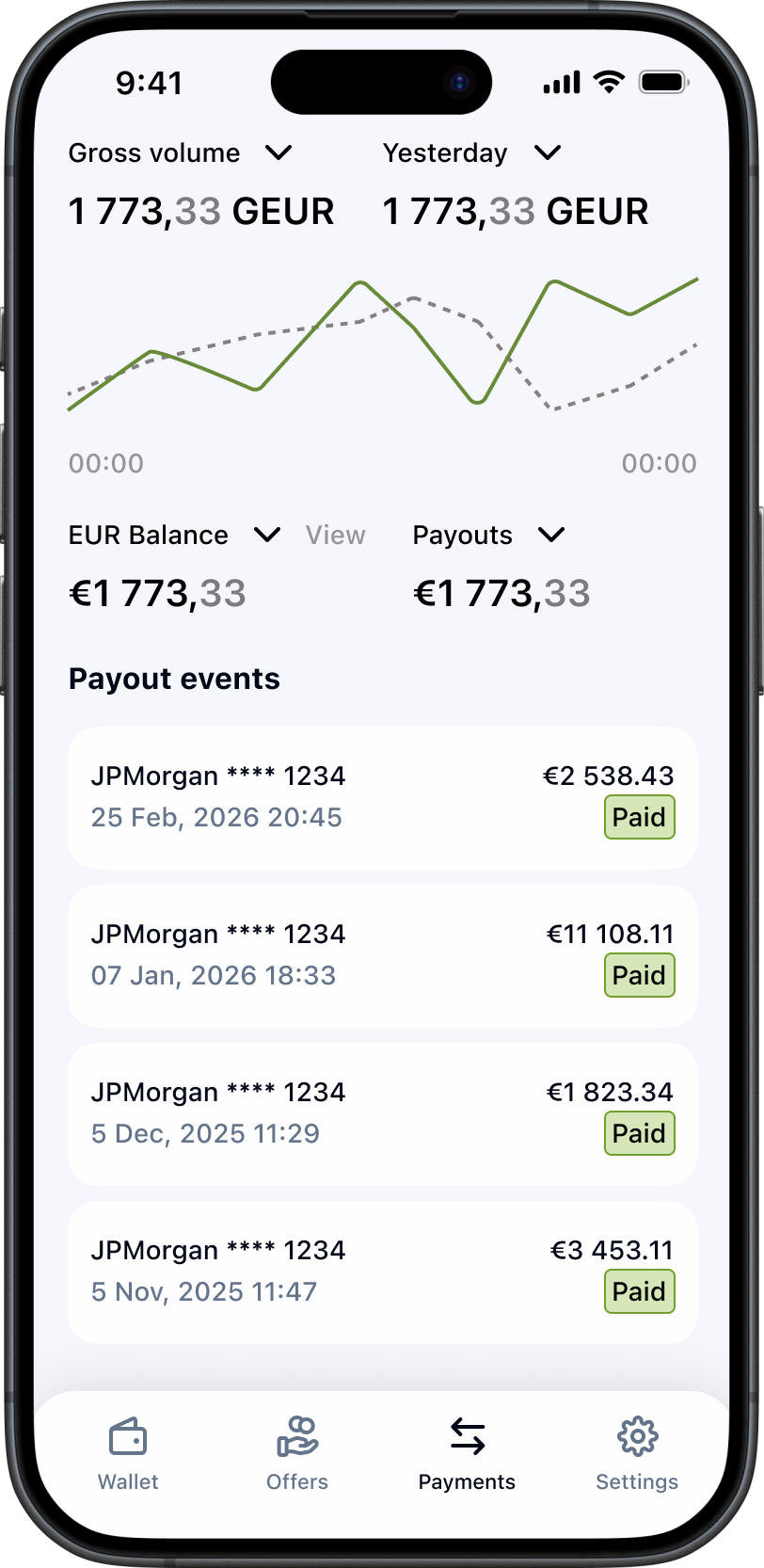Open the 25 Feb, 2026 payout event
The image size is (764, 1568).
click(x=382, y=797)
